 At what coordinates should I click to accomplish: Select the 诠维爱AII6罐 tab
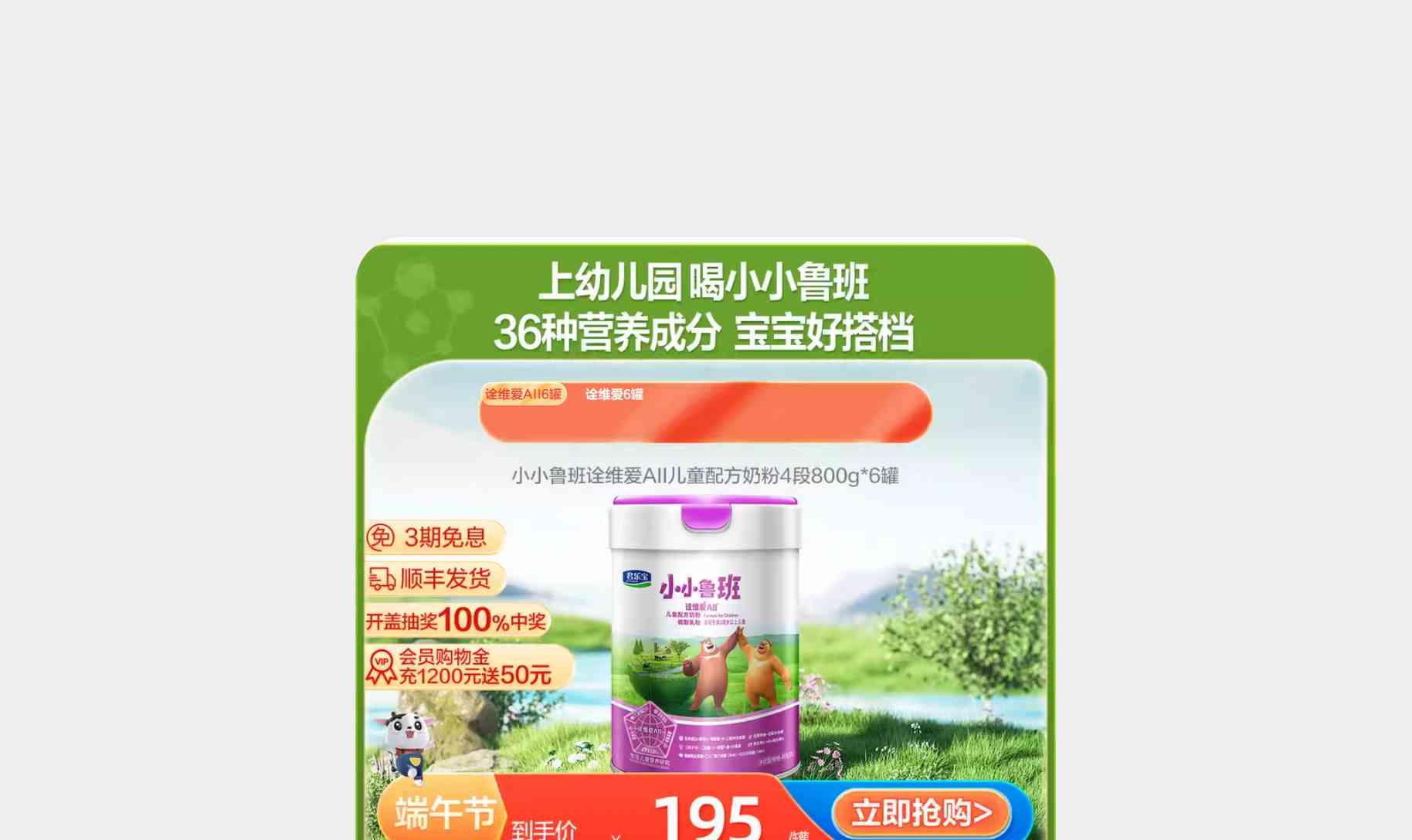click(523, 395)
